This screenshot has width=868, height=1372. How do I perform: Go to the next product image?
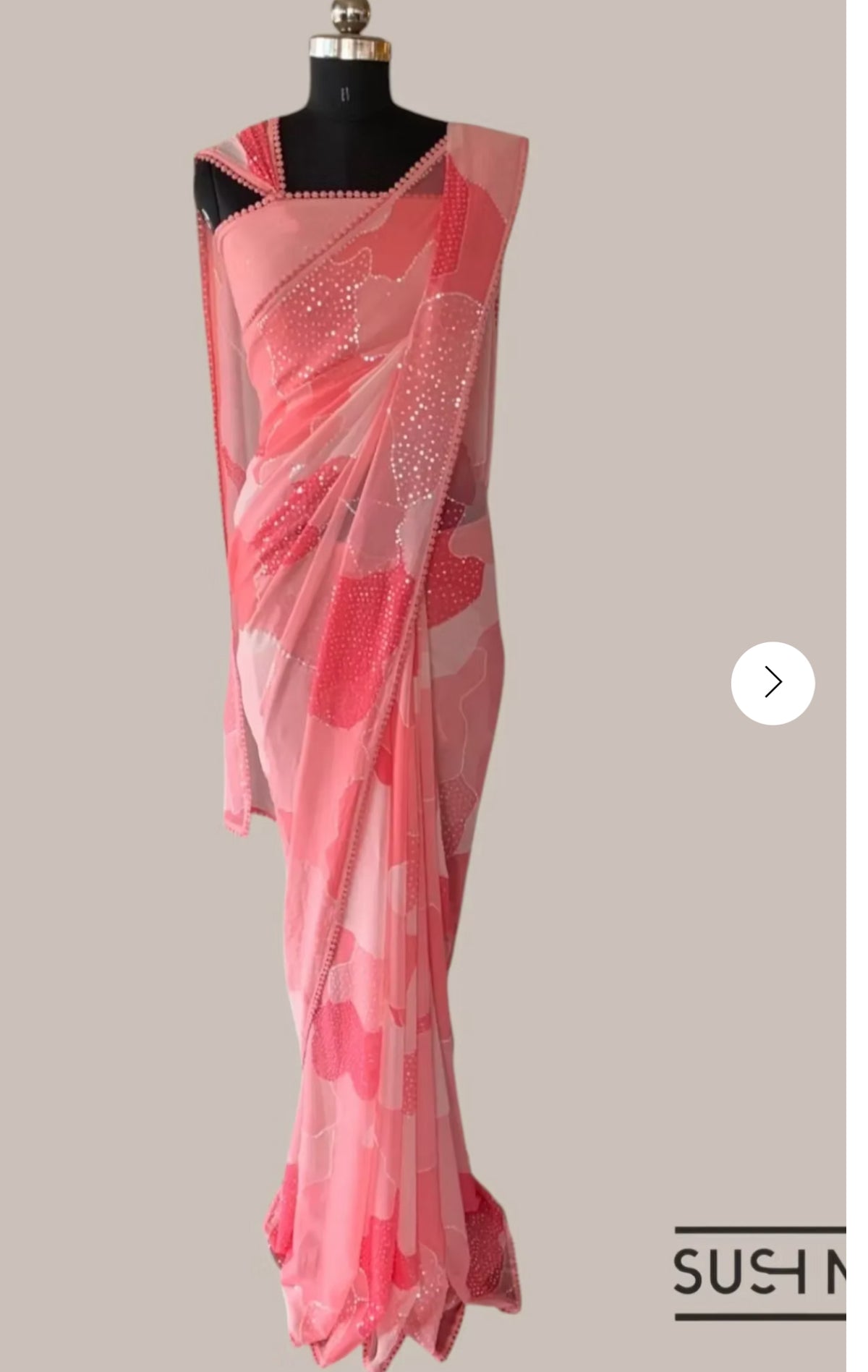point(773,683)
